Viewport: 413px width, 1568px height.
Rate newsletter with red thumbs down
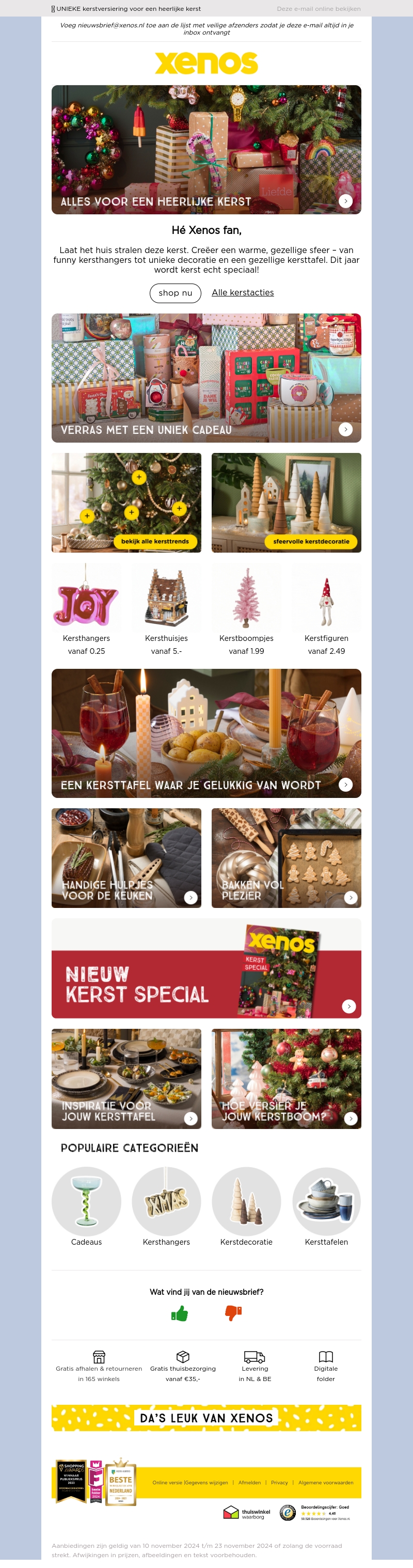coord(233,1313)
